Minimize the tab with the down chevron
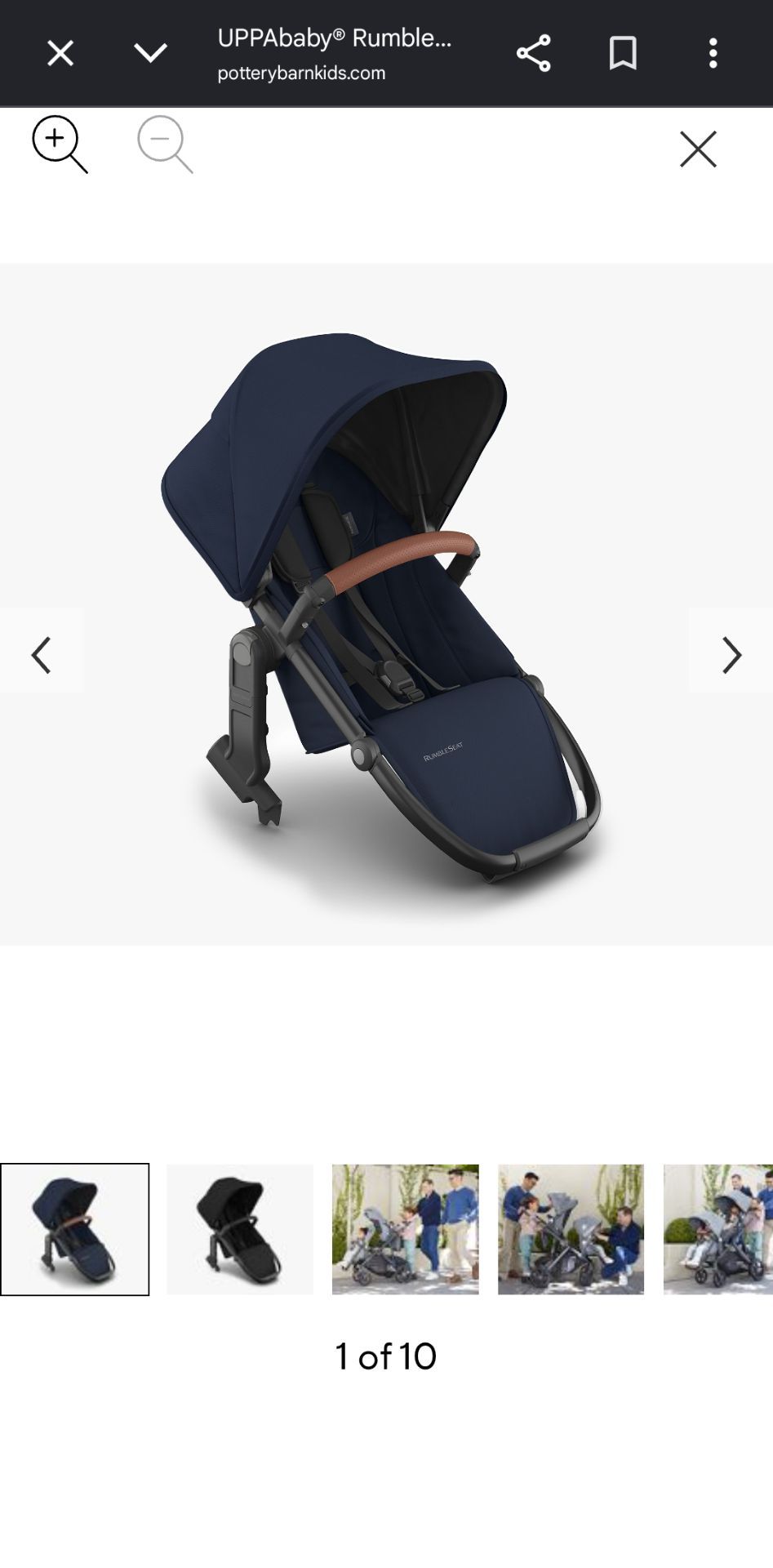The image size is (773, 1568). 150,54
